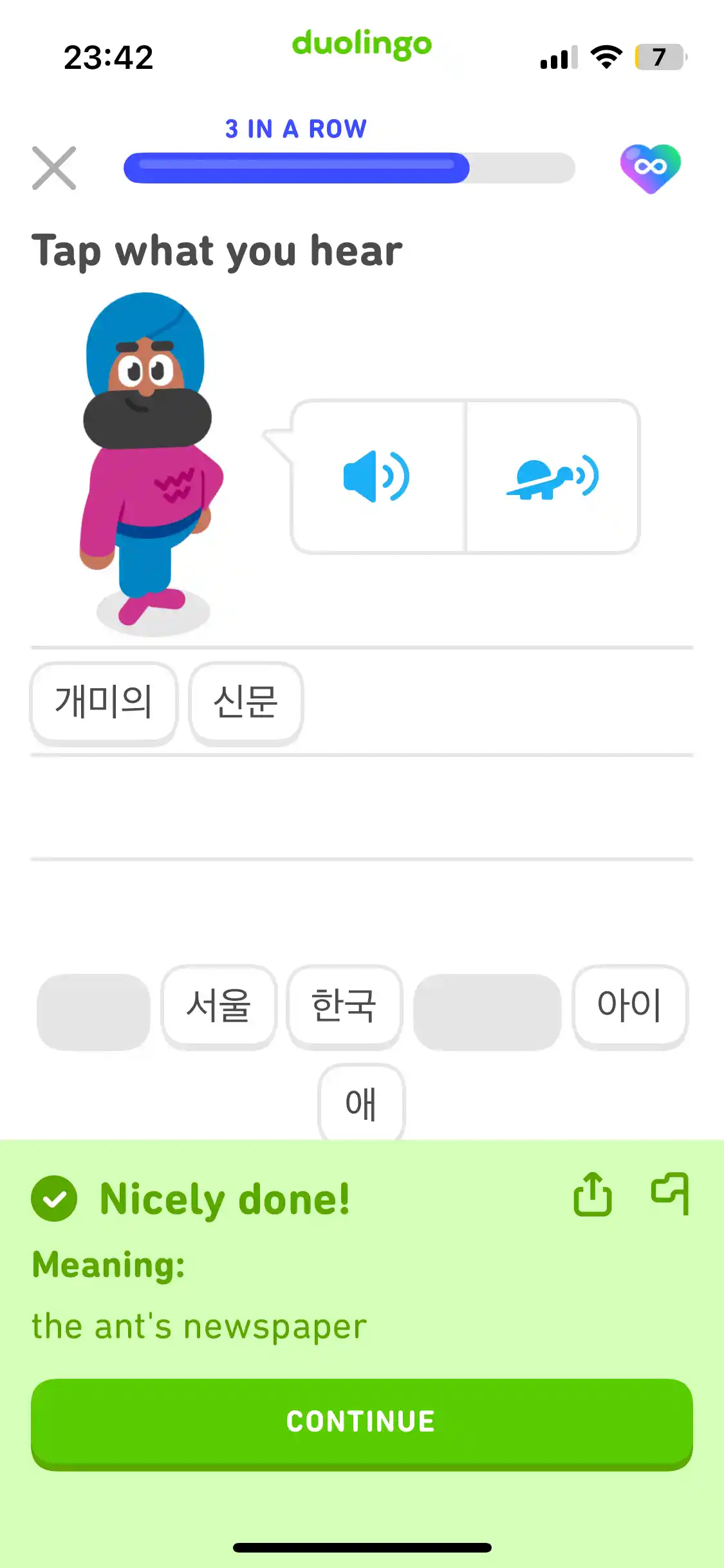Choose the word tile 한국
724x1568 pixels.
(x=344, y=1006)
